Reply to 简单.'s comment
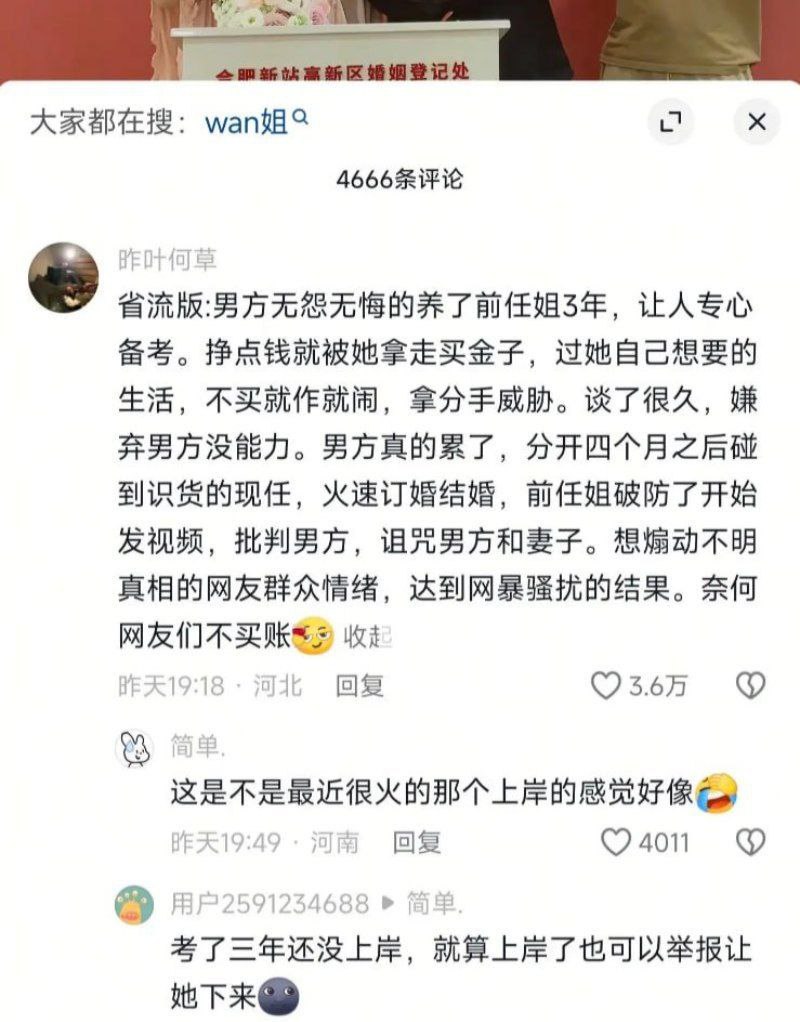The height and width of the screenshot is (1022, 800). (x=416, y=842)
